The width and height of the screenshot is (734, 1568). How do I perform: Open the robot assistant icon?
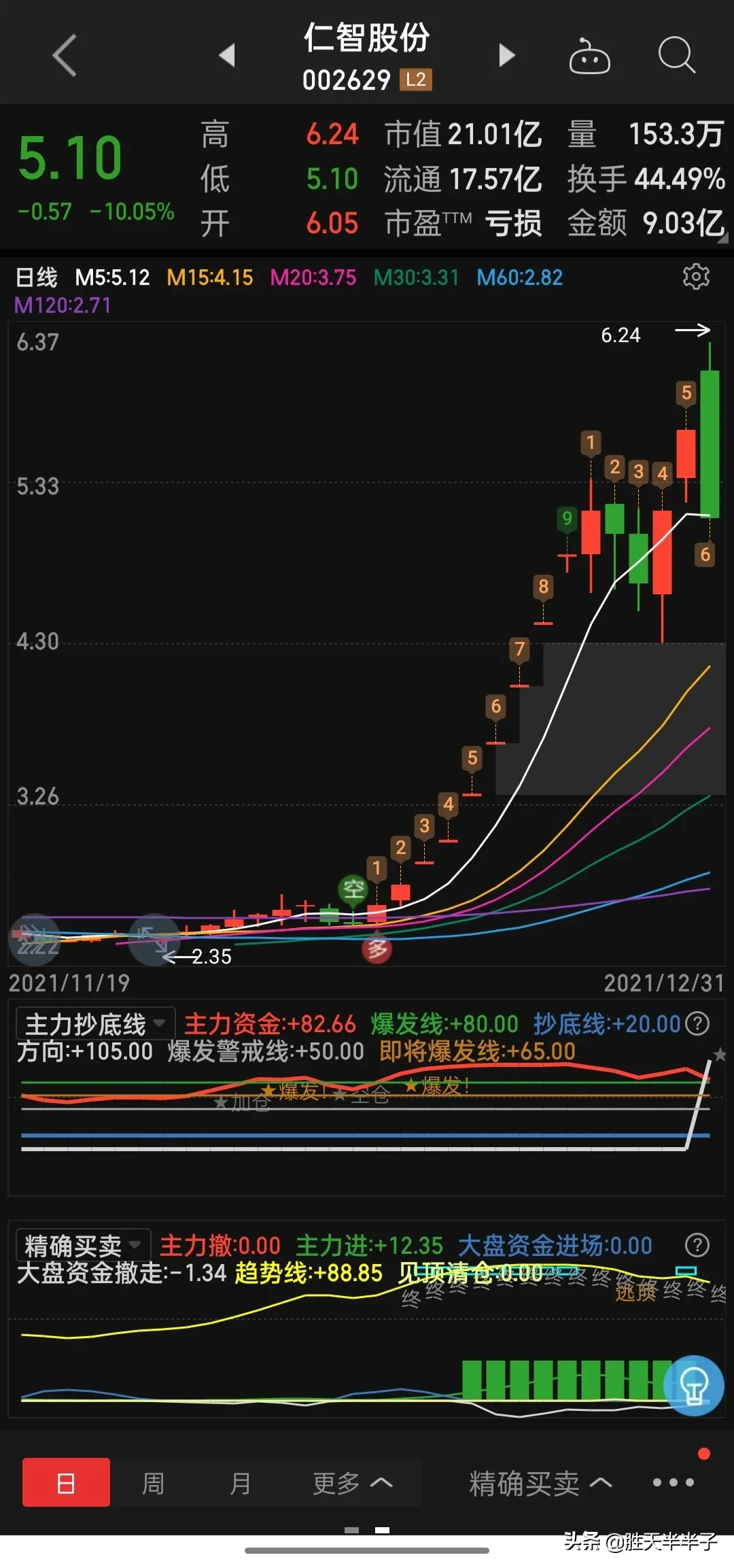(x=589, y=56)
